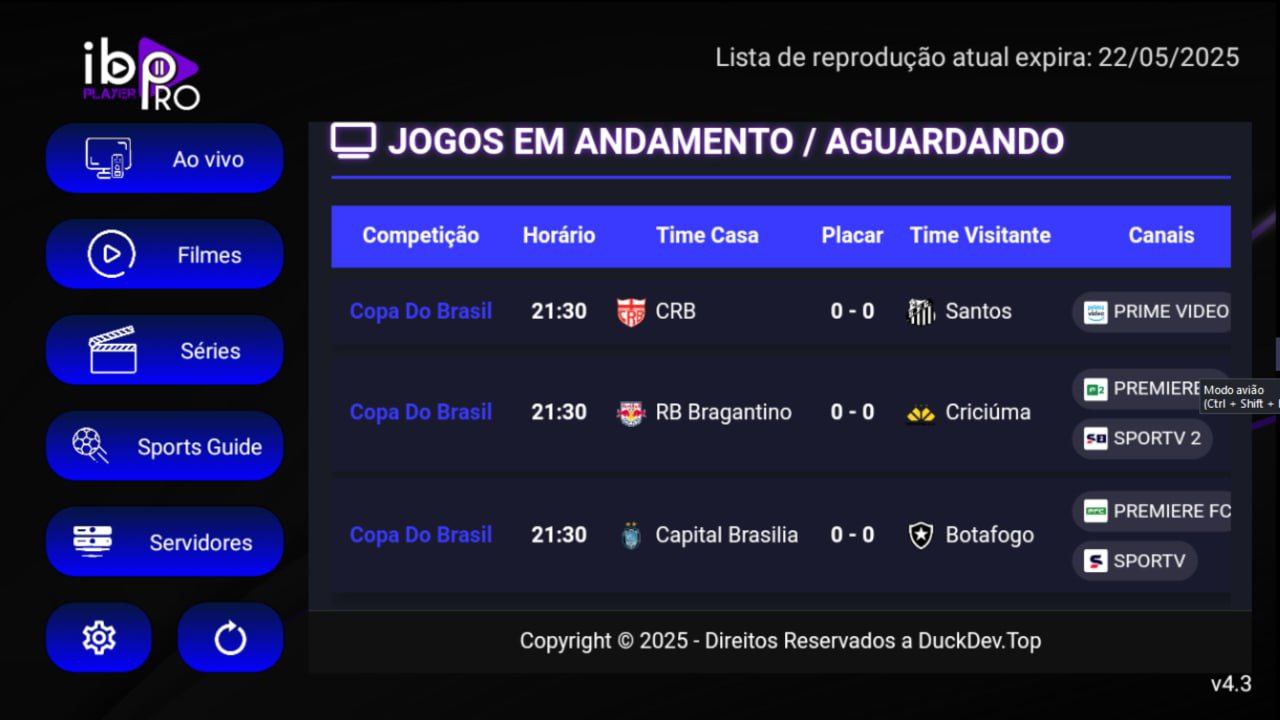Tap SPORTV chip for the Botafogo match
This screenshot has height=720, width=1280.
pos(1134,561)
